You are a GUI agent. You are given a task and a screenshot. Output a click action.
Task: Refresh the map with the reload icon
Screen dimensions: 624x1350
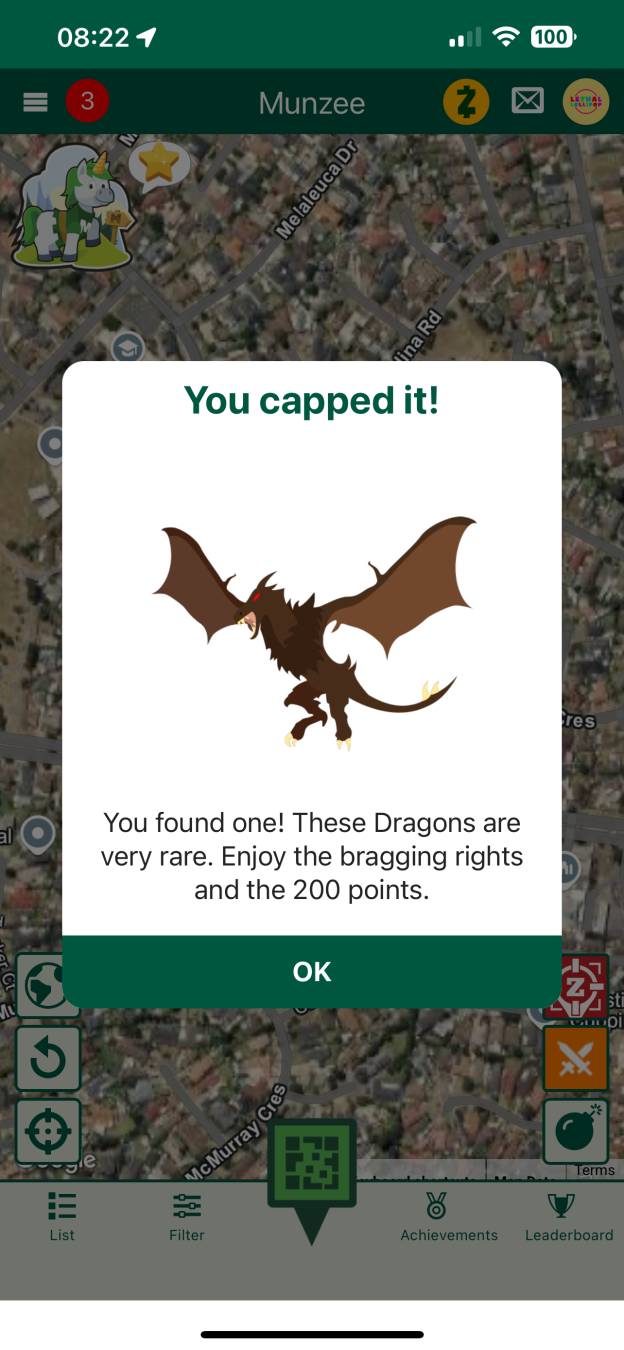(x=47, y=1059)
